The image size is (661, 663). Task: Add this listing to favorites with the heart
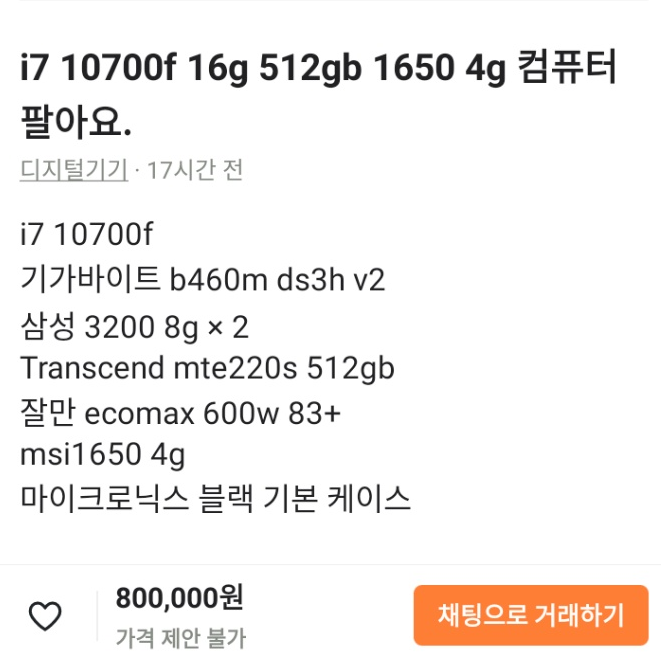coord(45,616)
